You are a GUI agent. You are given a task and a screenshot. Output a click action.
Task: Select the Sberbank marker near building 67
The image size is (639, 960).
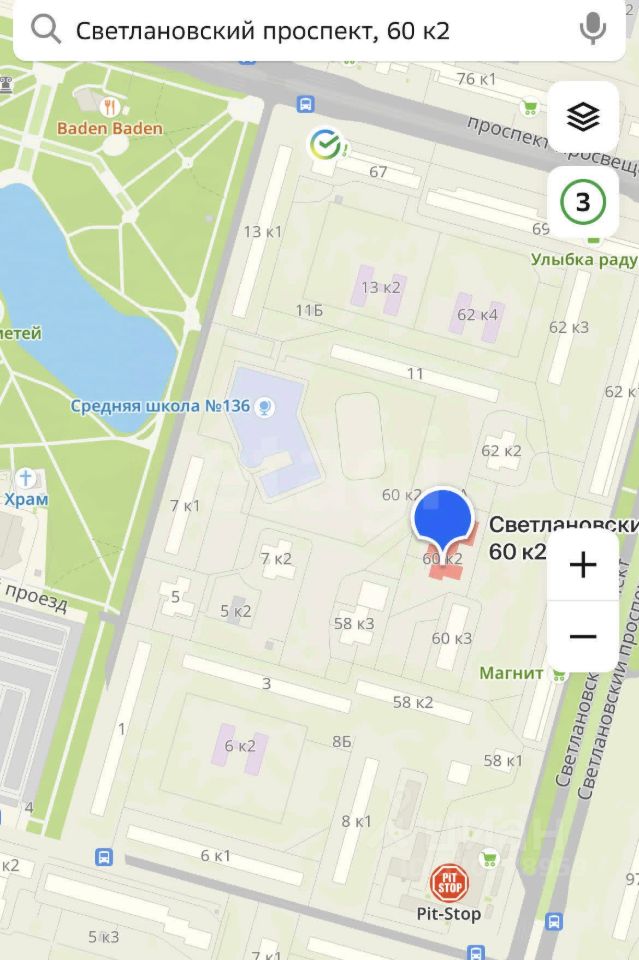tap(324, 145)
